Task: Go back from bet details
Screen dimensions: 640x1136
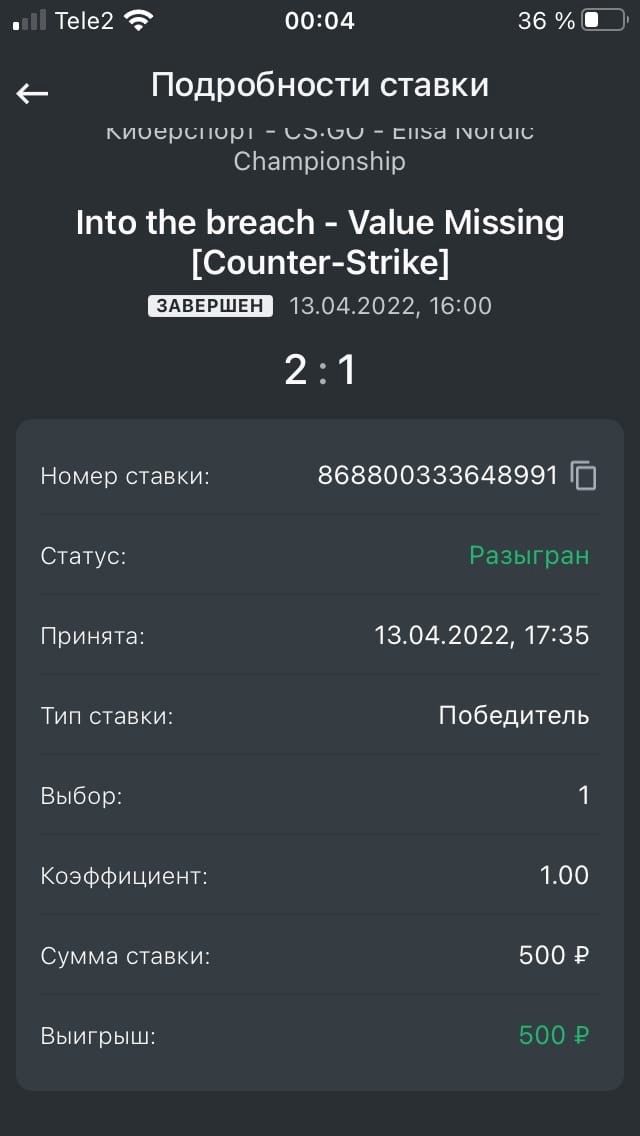Action: (32, 93)
